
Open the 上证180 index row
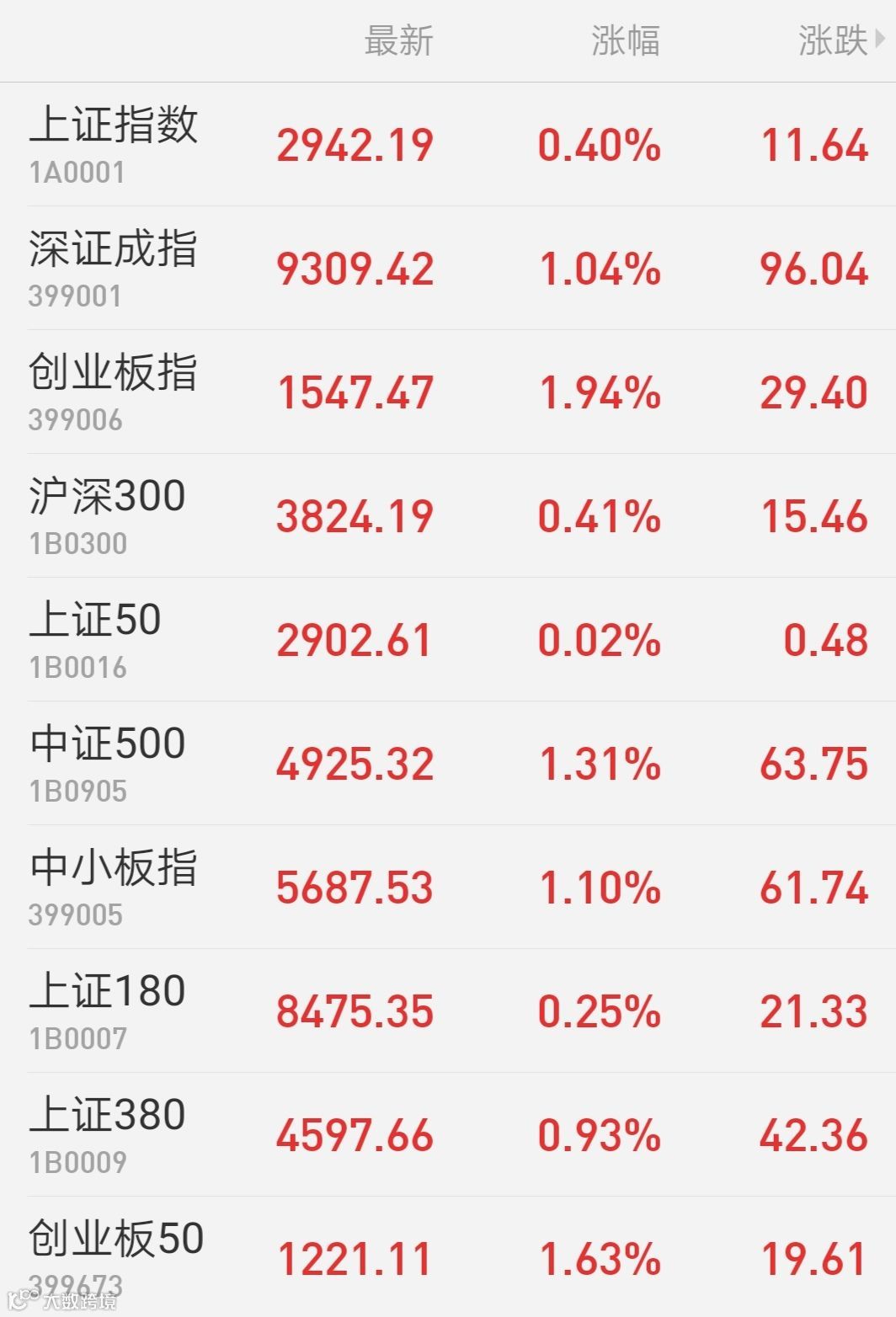[448, 1010]
